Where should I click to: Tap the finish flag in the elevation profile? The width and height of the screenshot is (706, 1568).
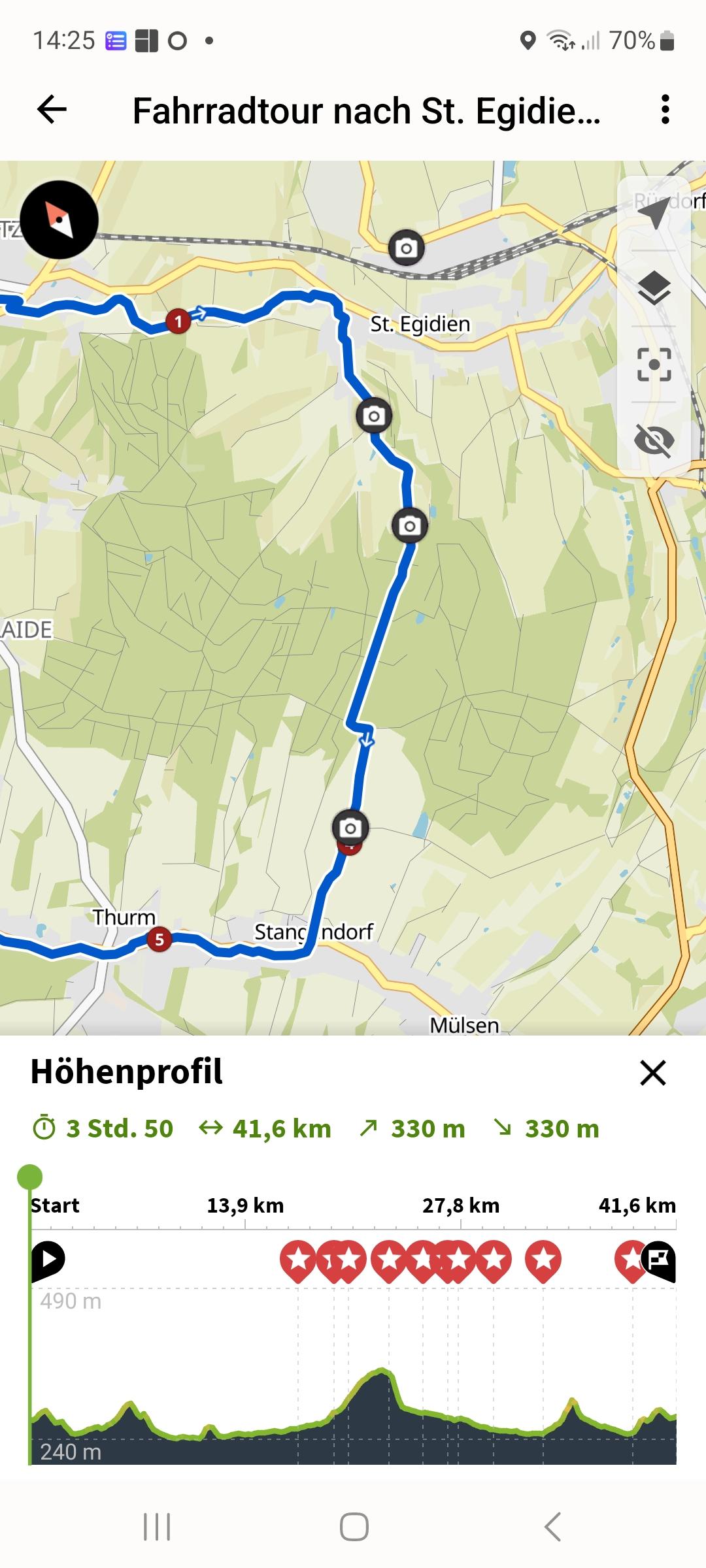[659, 1258]
